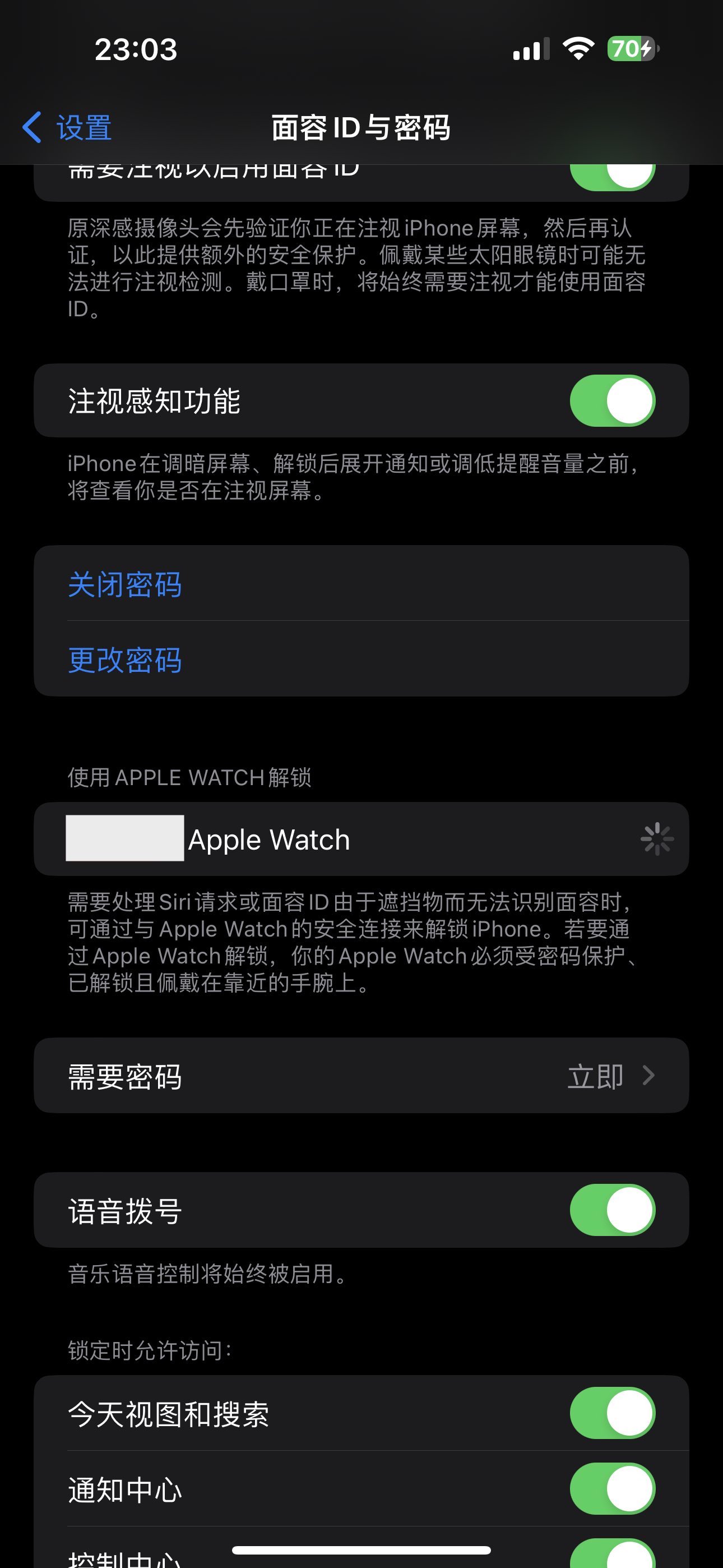Disable 语音拨号 switch

pyautogui.click(x=611, y=1210)
